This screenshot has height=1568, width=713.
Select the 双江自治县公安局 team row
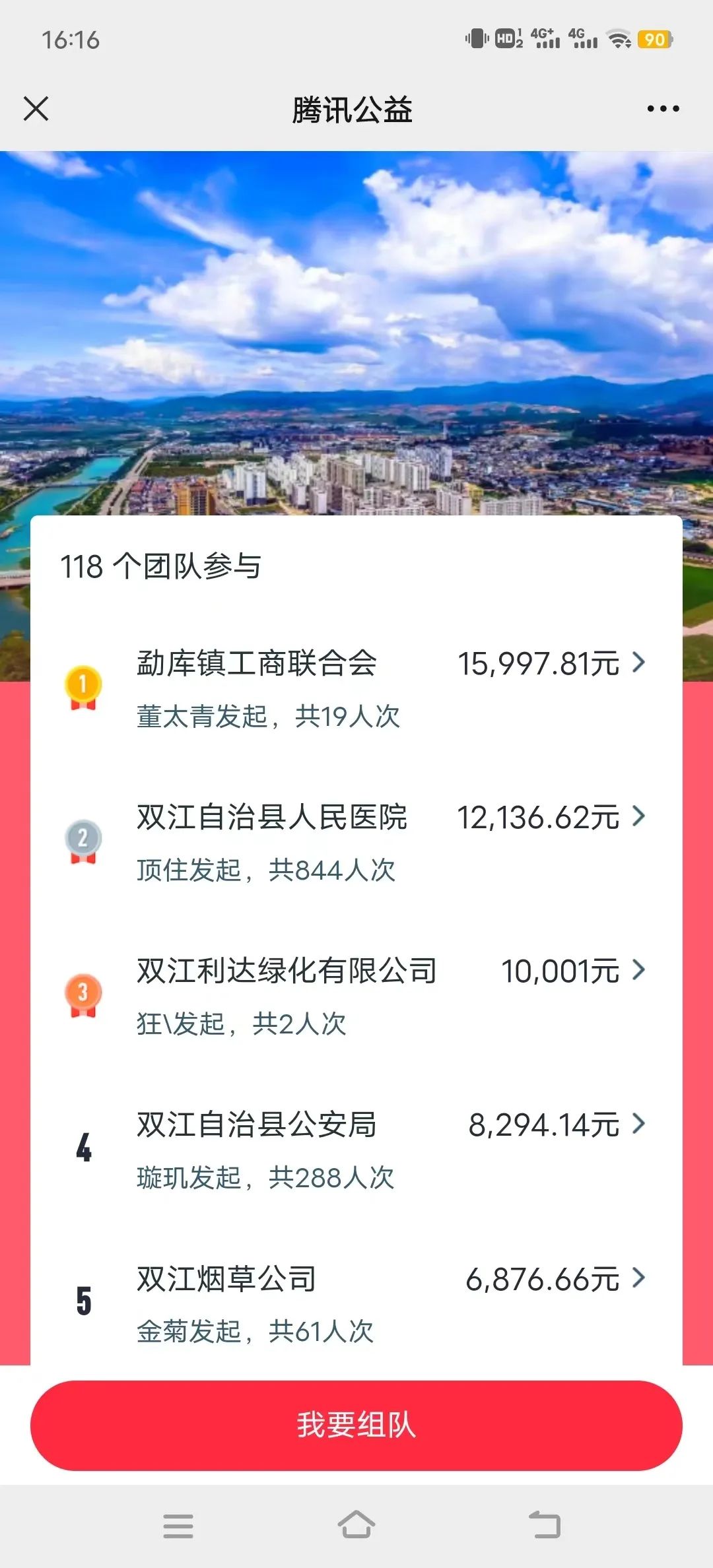(356, 1149)
